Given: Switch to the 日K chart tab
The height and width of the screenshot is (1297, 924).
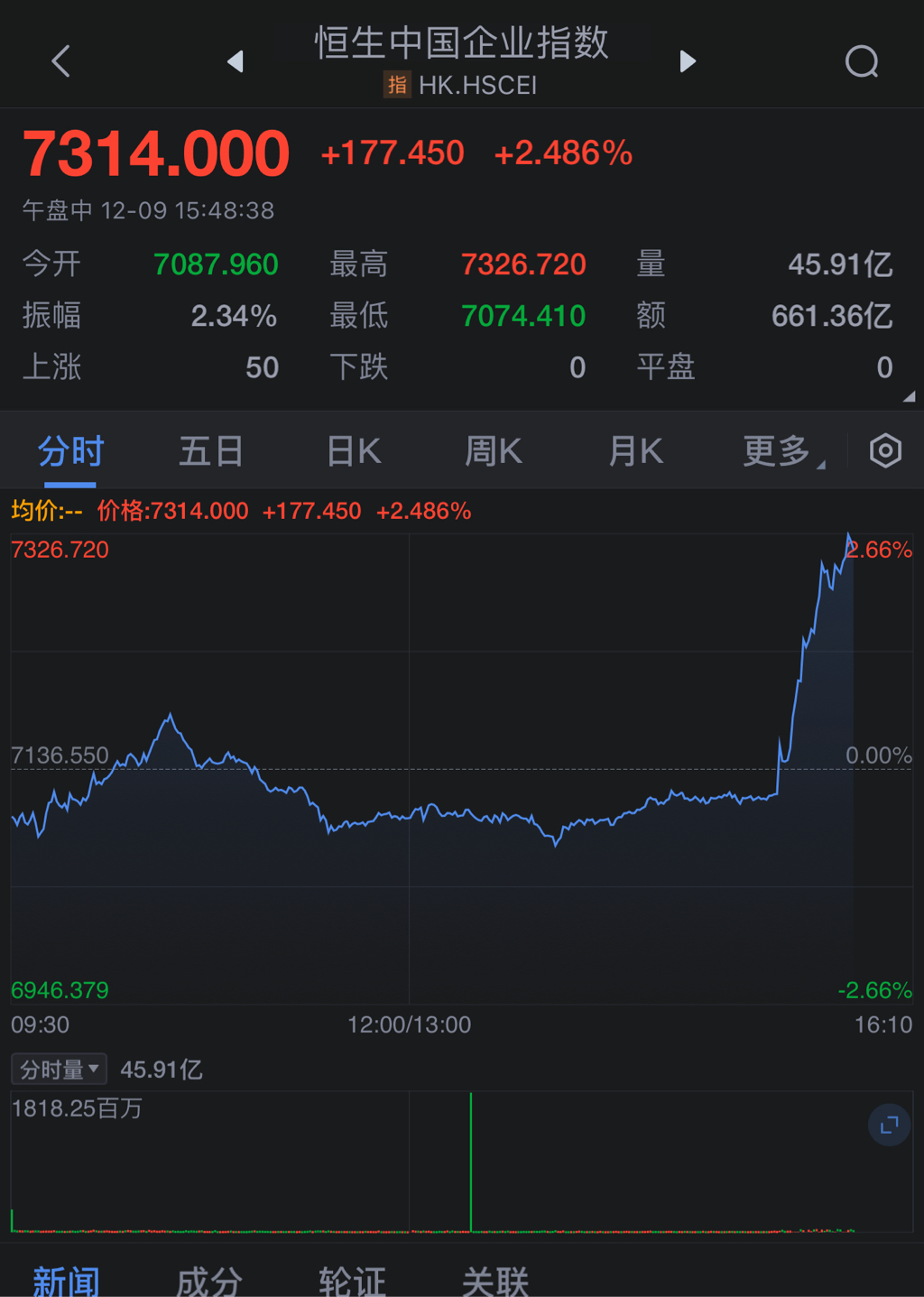Looking at the screenshot, I should 354,450.
